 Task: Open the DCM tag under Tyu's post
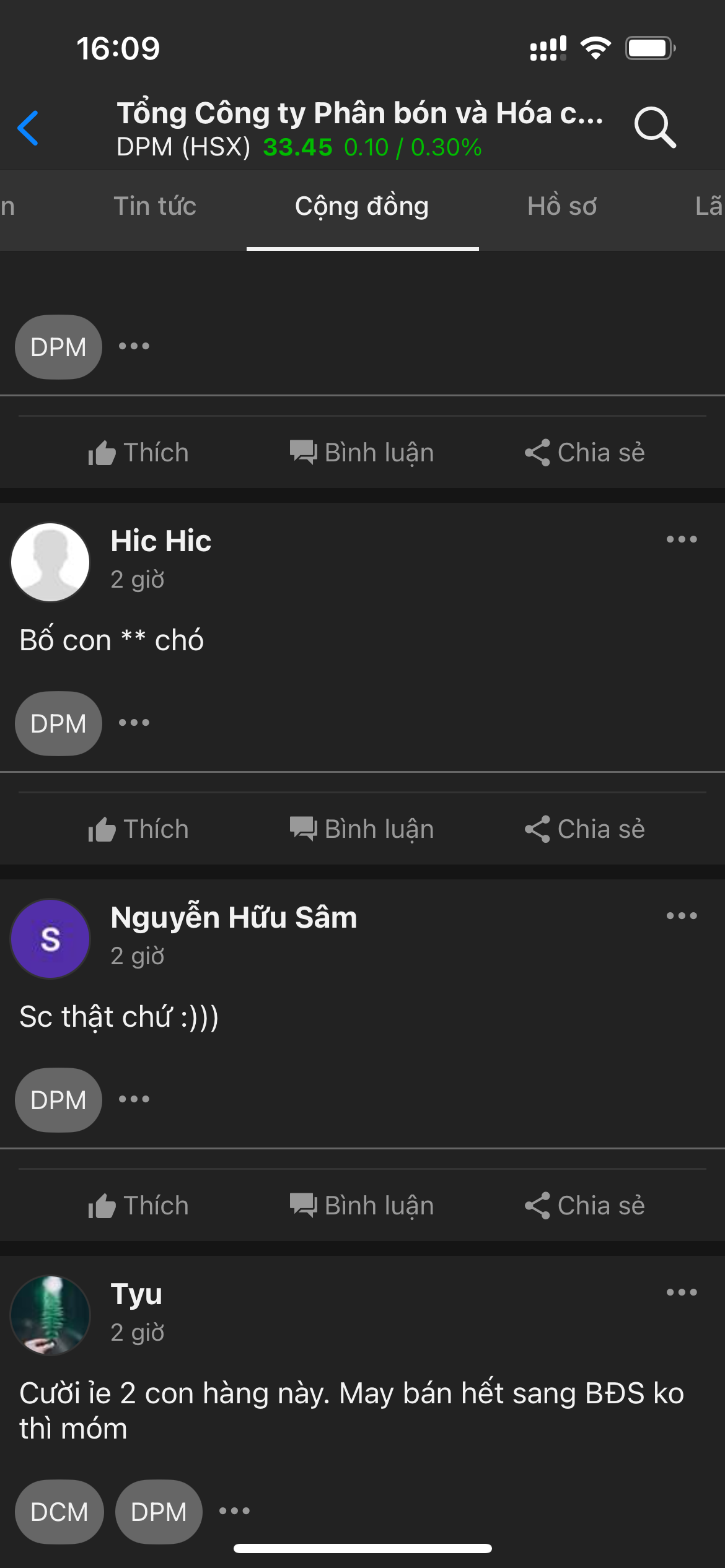(x=59, y=1512)
